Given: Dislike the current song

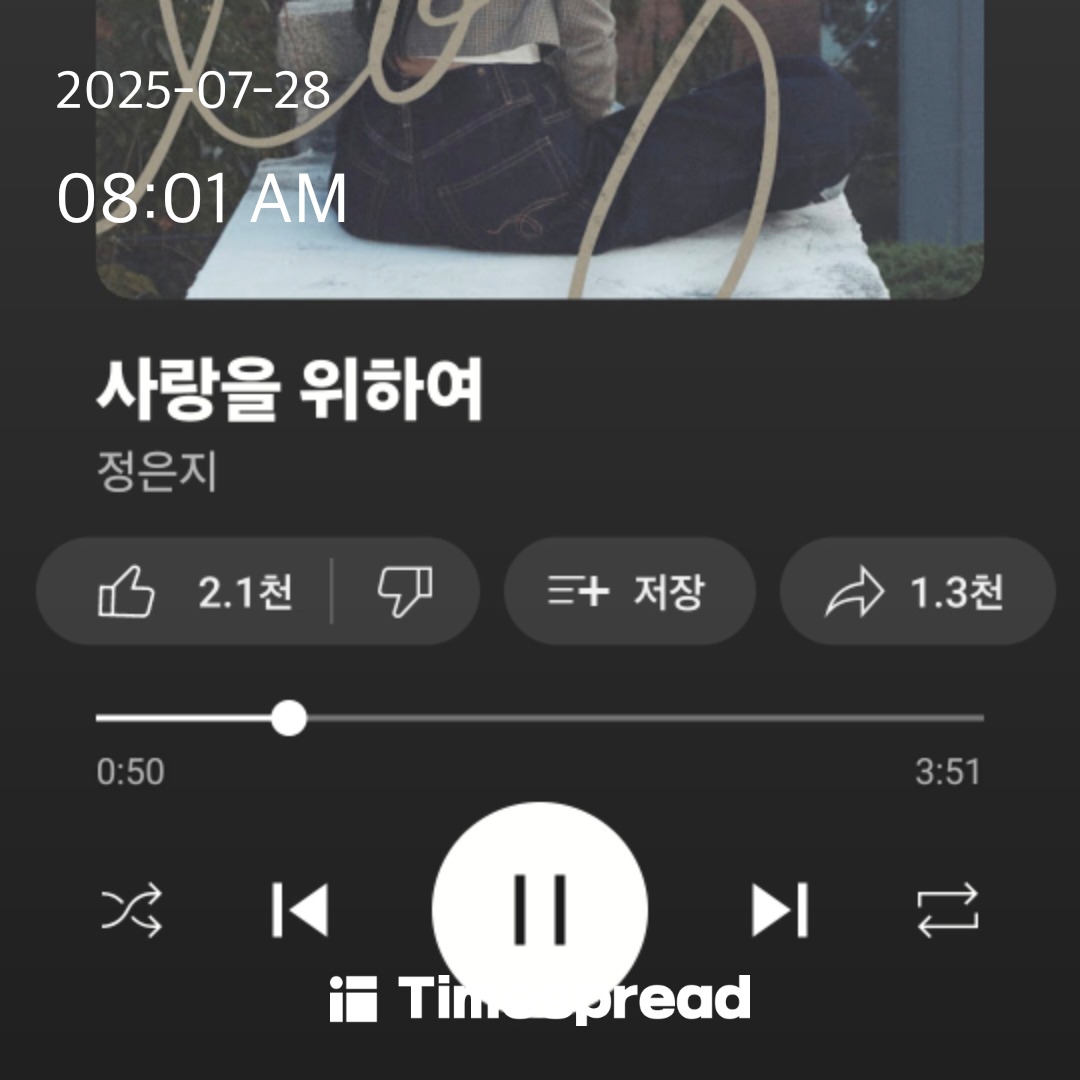Looking at the screenshot, I should (405, 592).
